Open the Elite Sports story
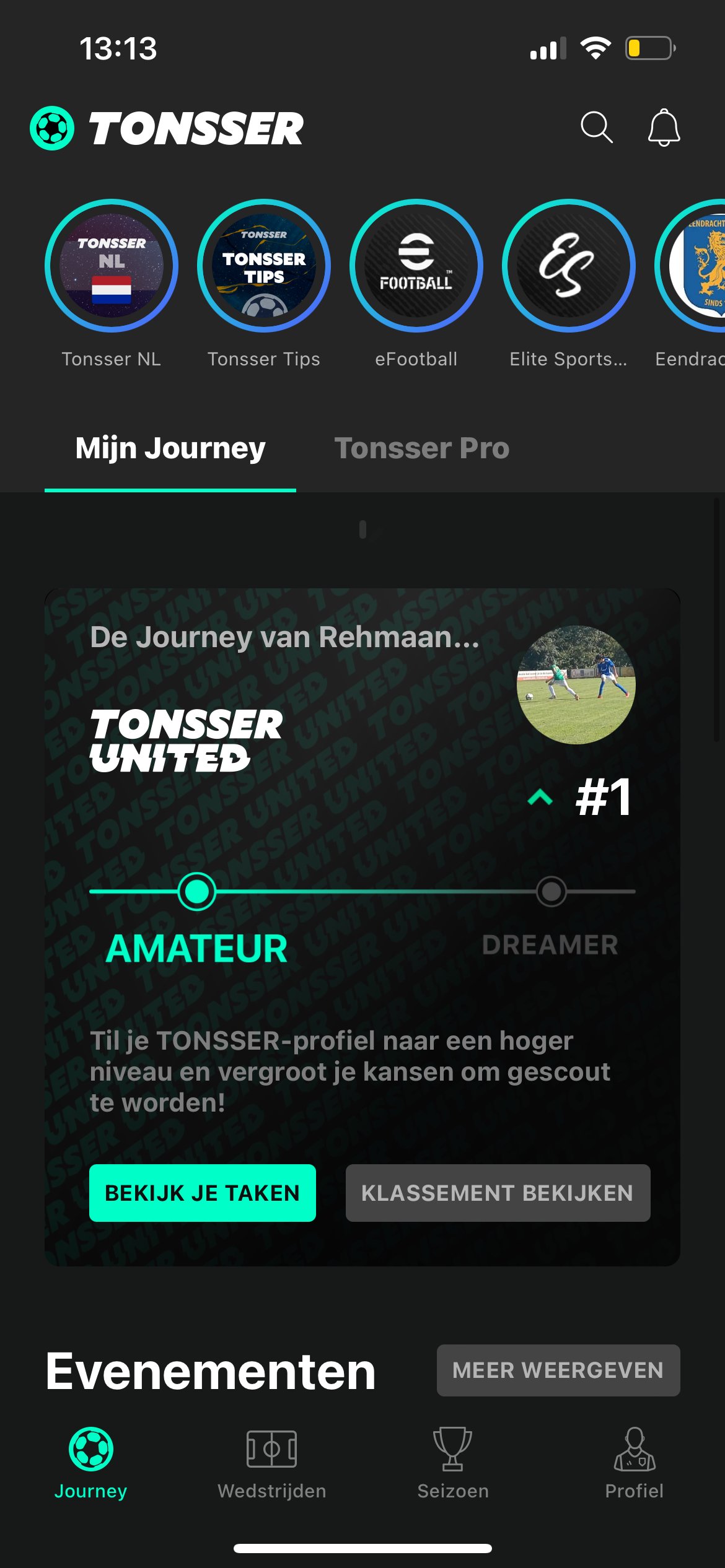Image resolution: width=725 pixels, height=1568 pixels. (x=569, y=266)
